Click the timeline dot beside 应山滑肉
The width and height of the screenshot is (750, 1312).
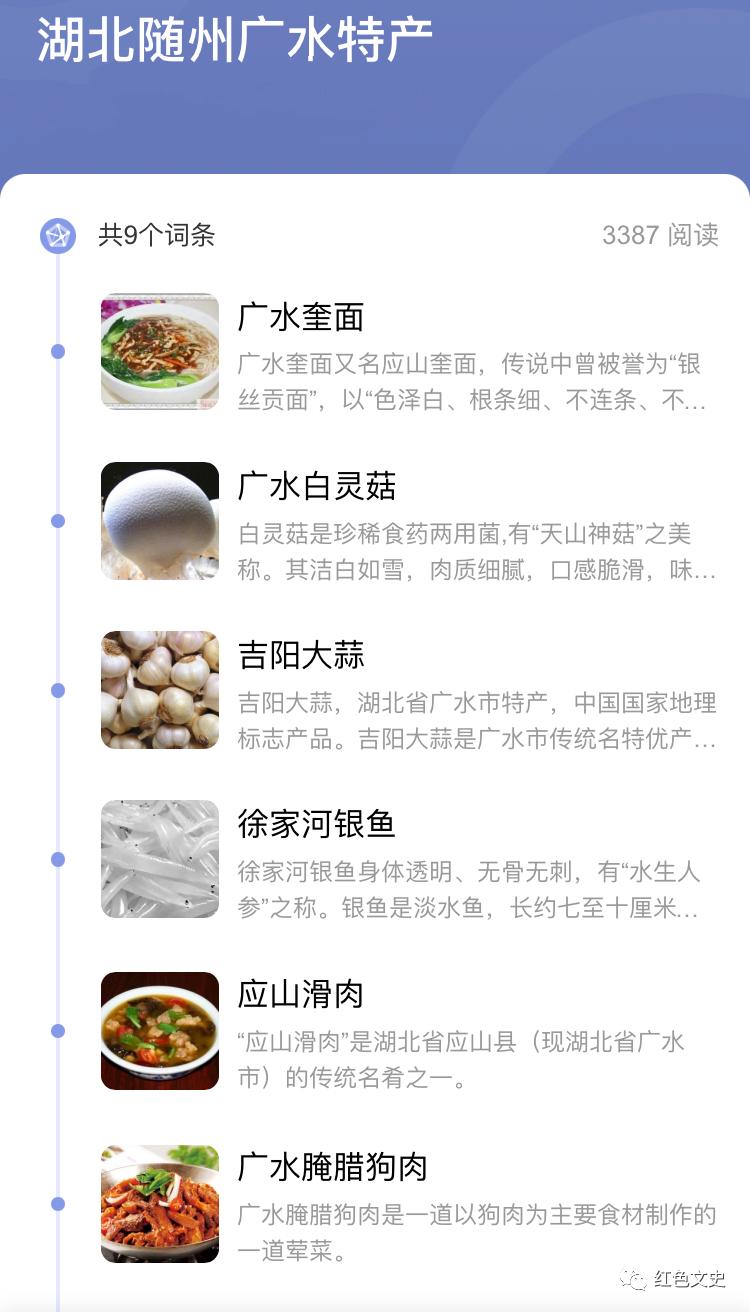(57, 1031)
